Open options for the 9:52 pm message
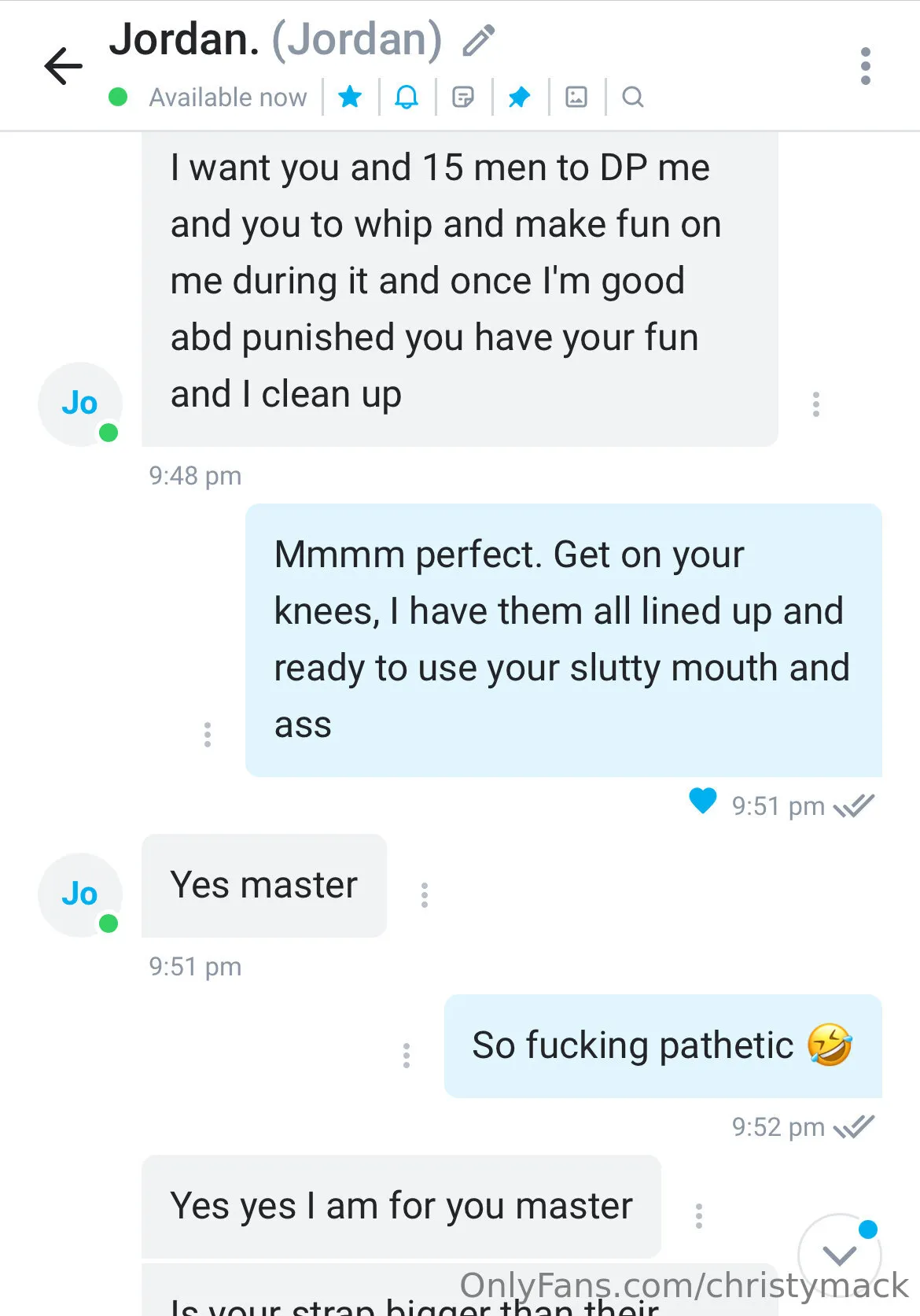The image size is (920, 1316). tap(407, 1055)
